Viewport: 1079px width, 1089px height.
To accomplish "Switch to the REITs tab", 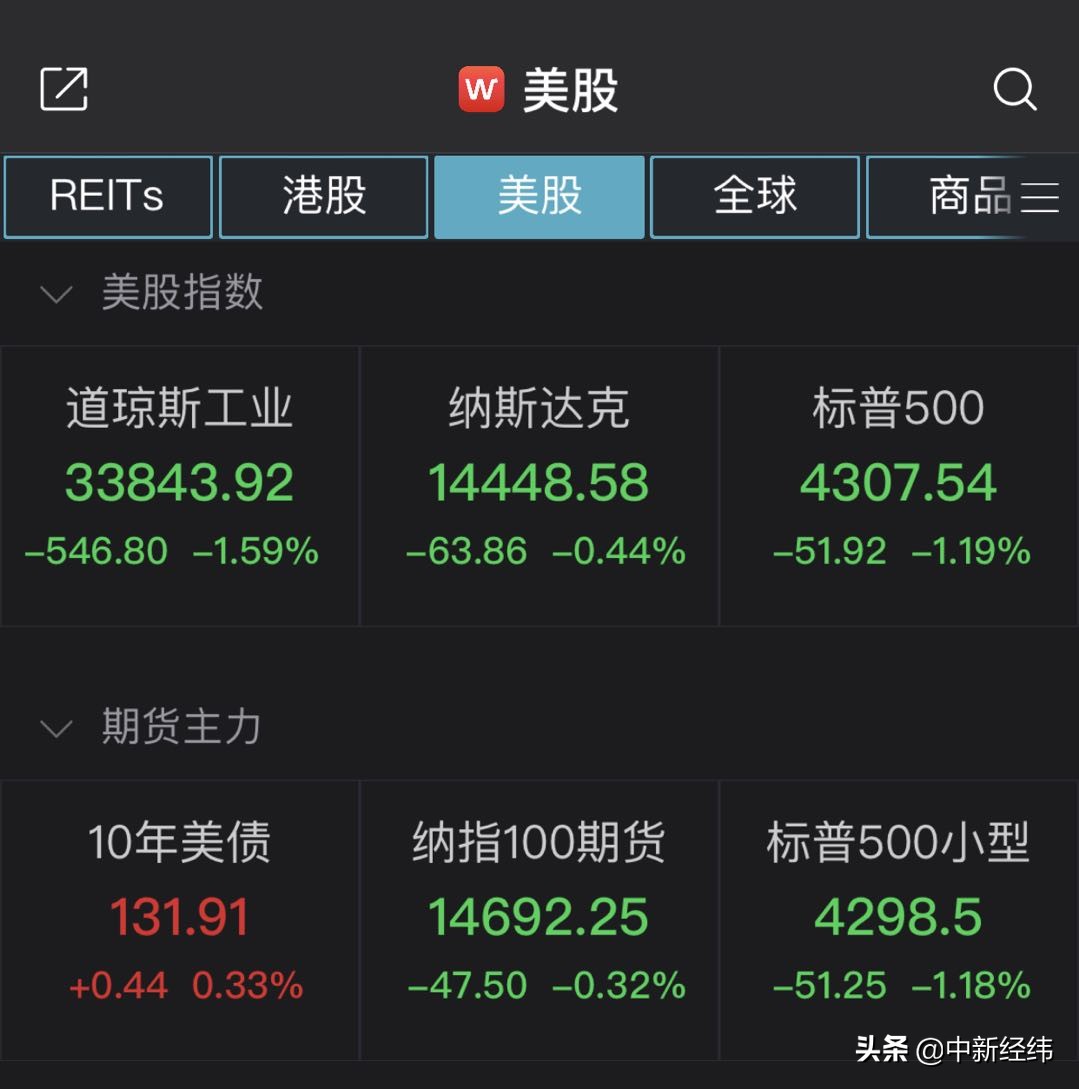I will click(x=108, y=196).
